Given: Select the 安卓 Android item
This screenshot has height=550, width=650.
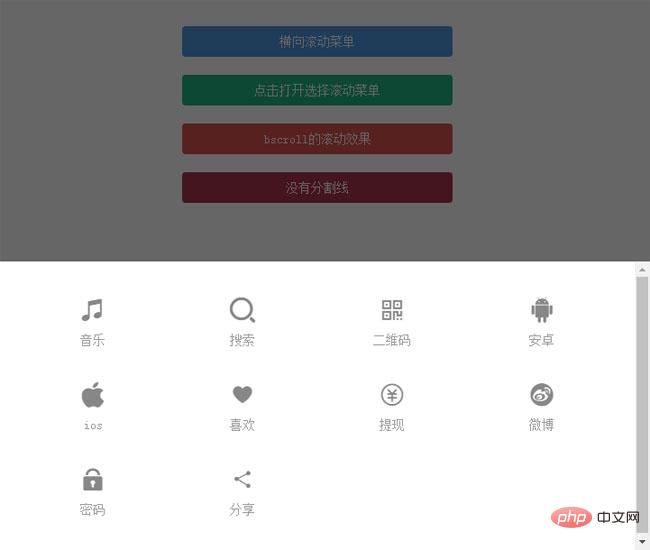Looking at the screenshot, I should pyautogui.click(x=541, y=321).
